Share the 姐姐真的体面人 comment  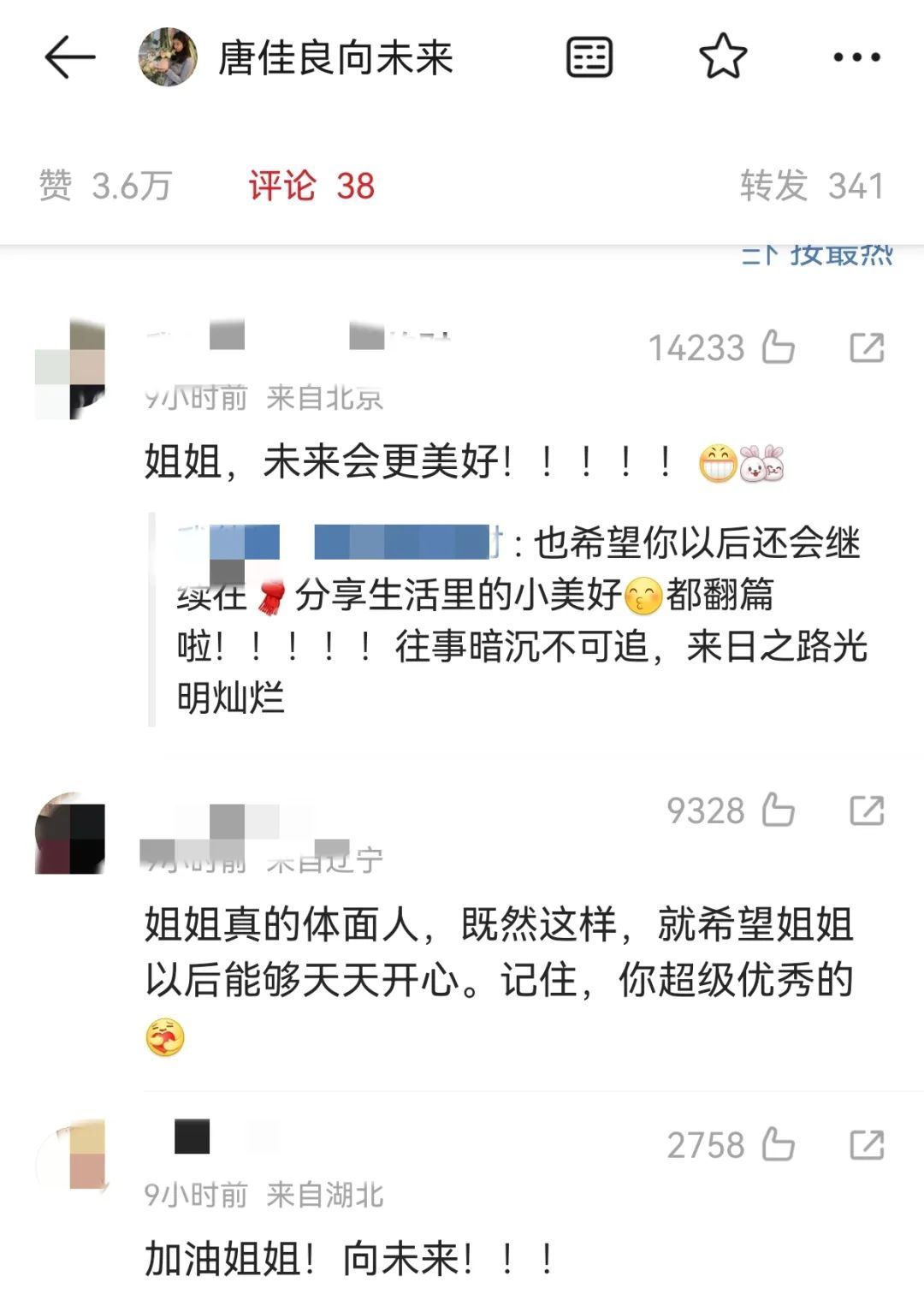tap(866, 810)
